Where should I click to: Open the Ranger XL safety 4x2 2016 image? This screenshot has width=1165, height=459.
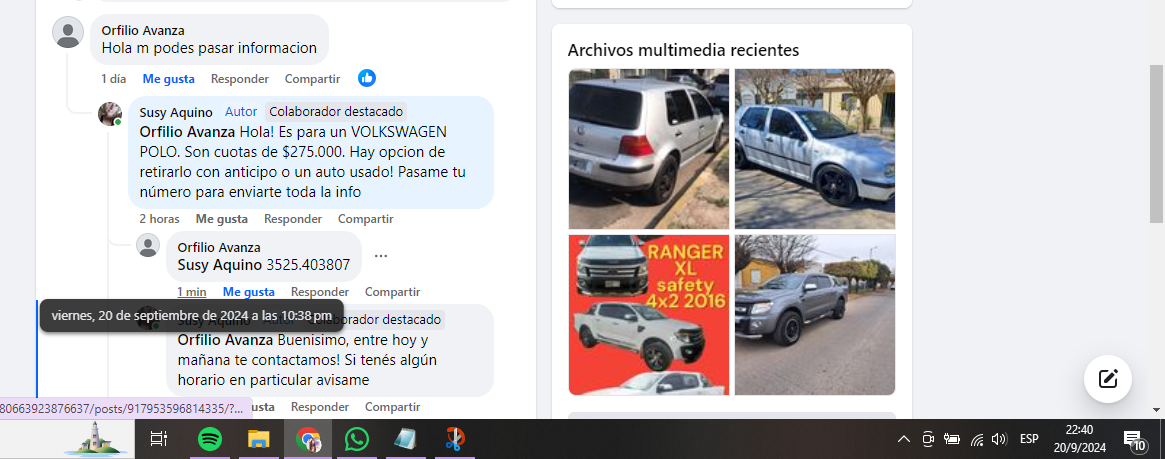point(648,315)
